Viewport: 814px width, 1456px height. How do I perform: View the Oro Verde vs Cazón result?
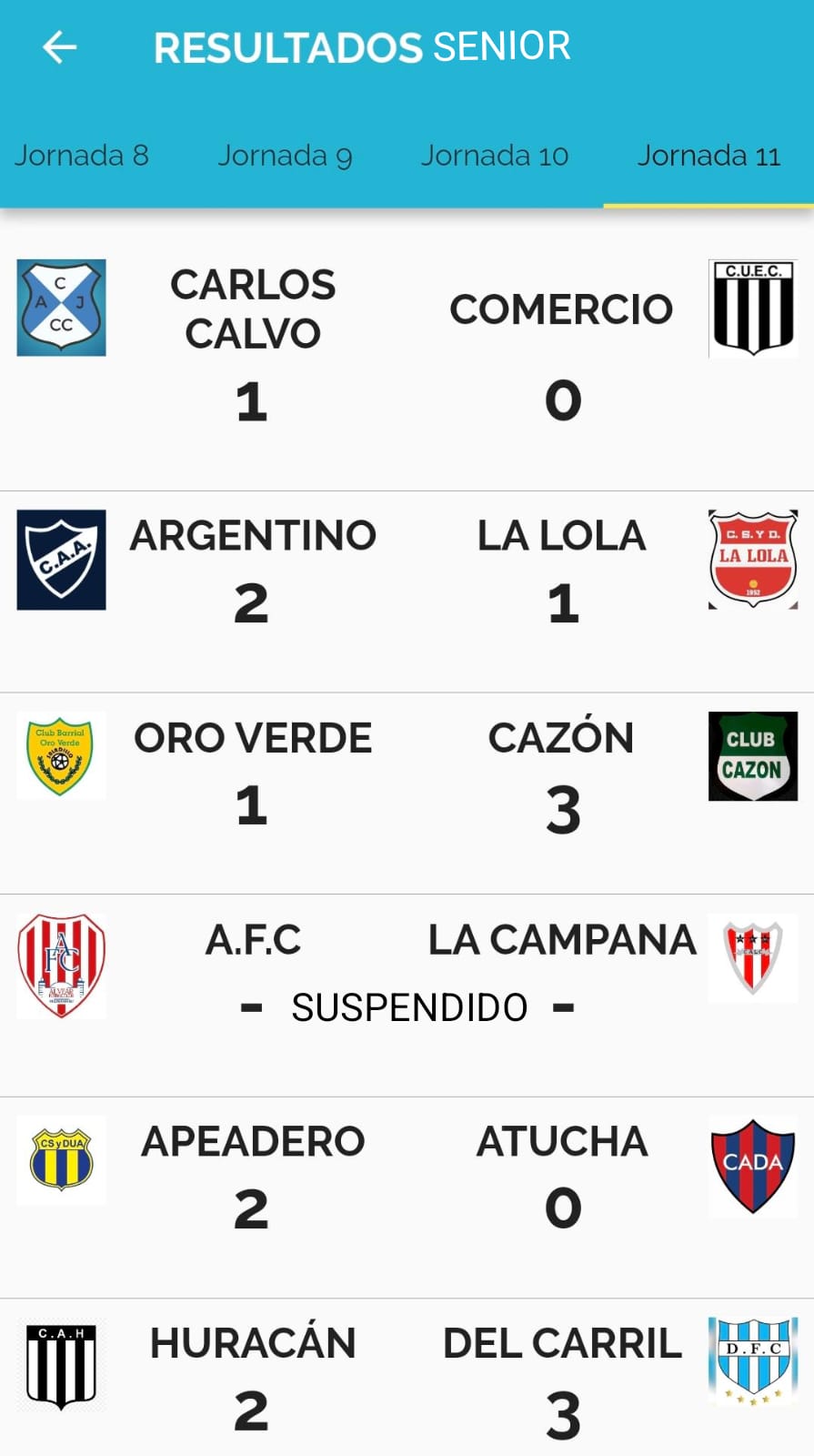pyautogui.click(x=407, y=792)
